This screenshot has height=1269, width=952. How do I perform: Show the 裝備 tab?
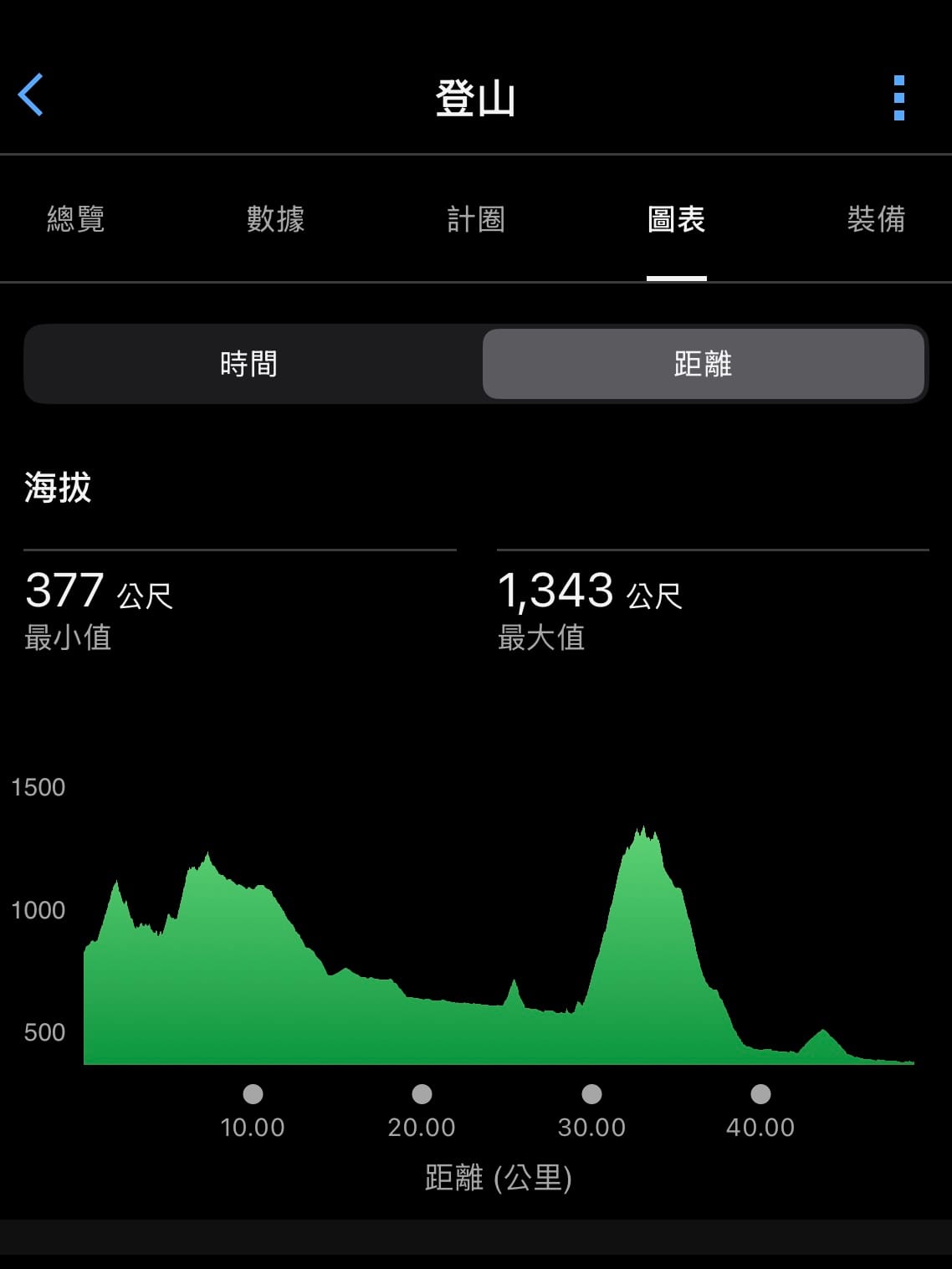876,219
